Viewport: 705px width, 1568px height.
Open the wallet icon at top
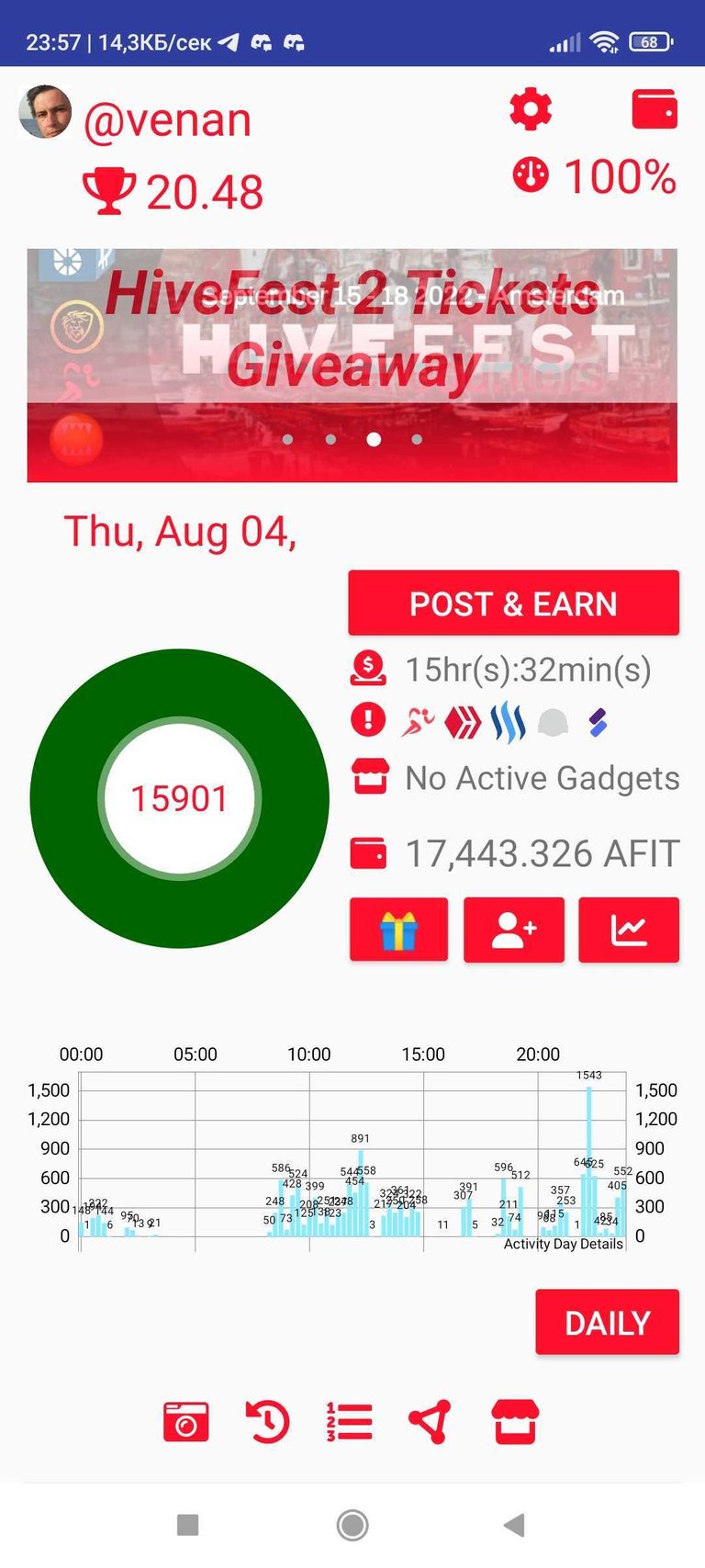click(655, 109)
